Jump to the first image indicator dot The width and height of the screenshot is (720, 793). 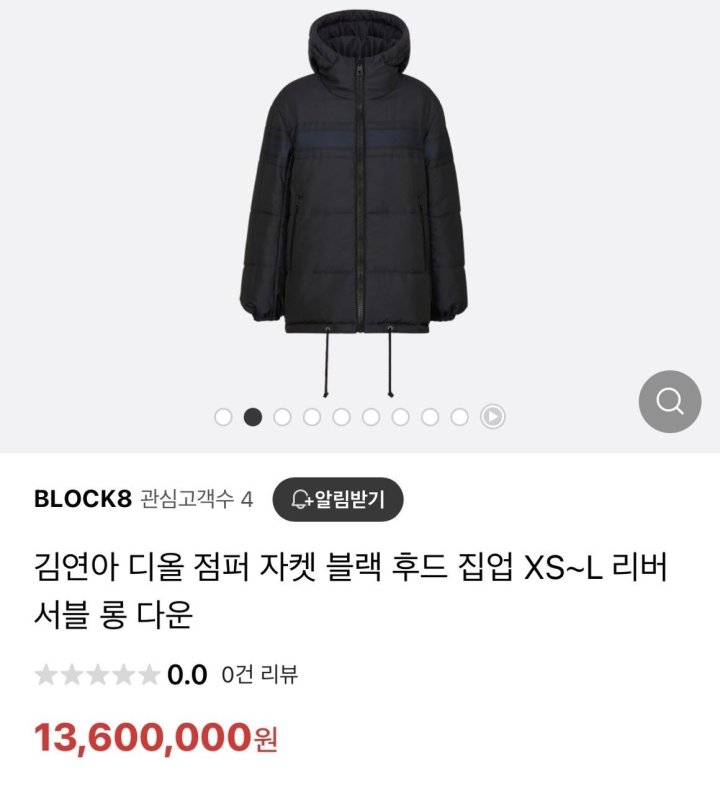tap(223, 417)
